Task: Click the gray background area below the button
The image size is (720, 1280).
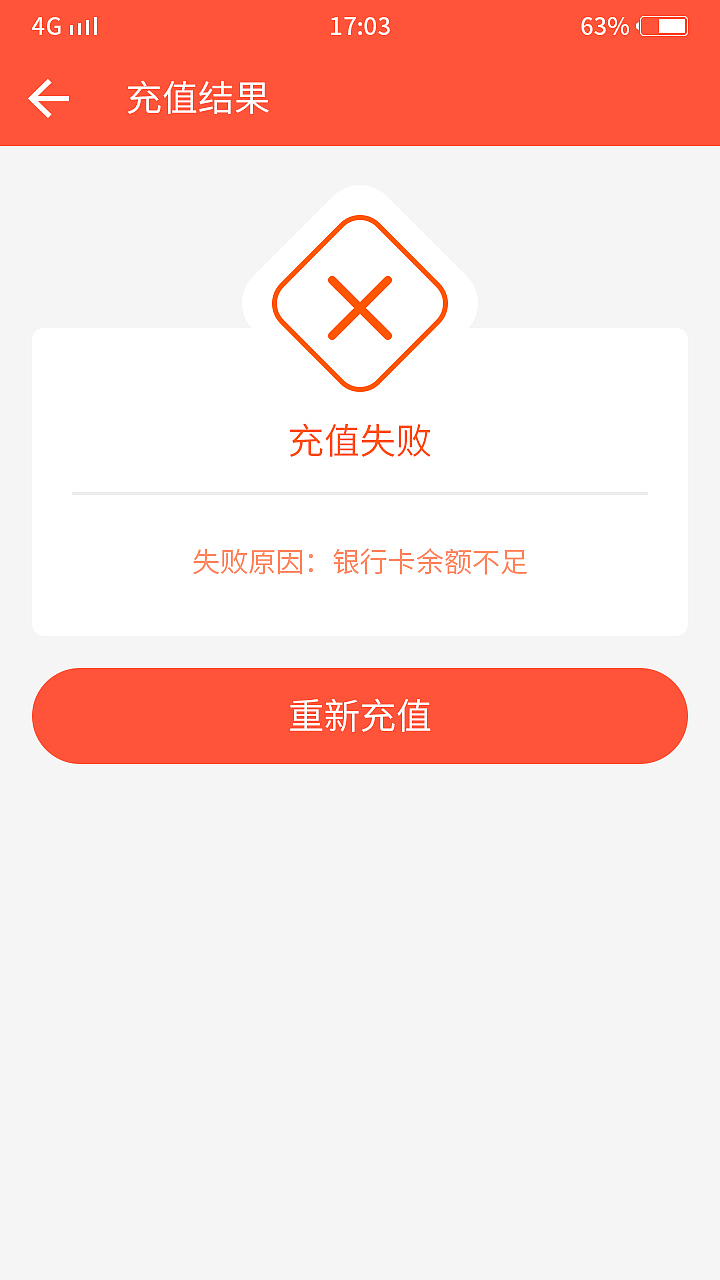Action: (x=360, y=950)
